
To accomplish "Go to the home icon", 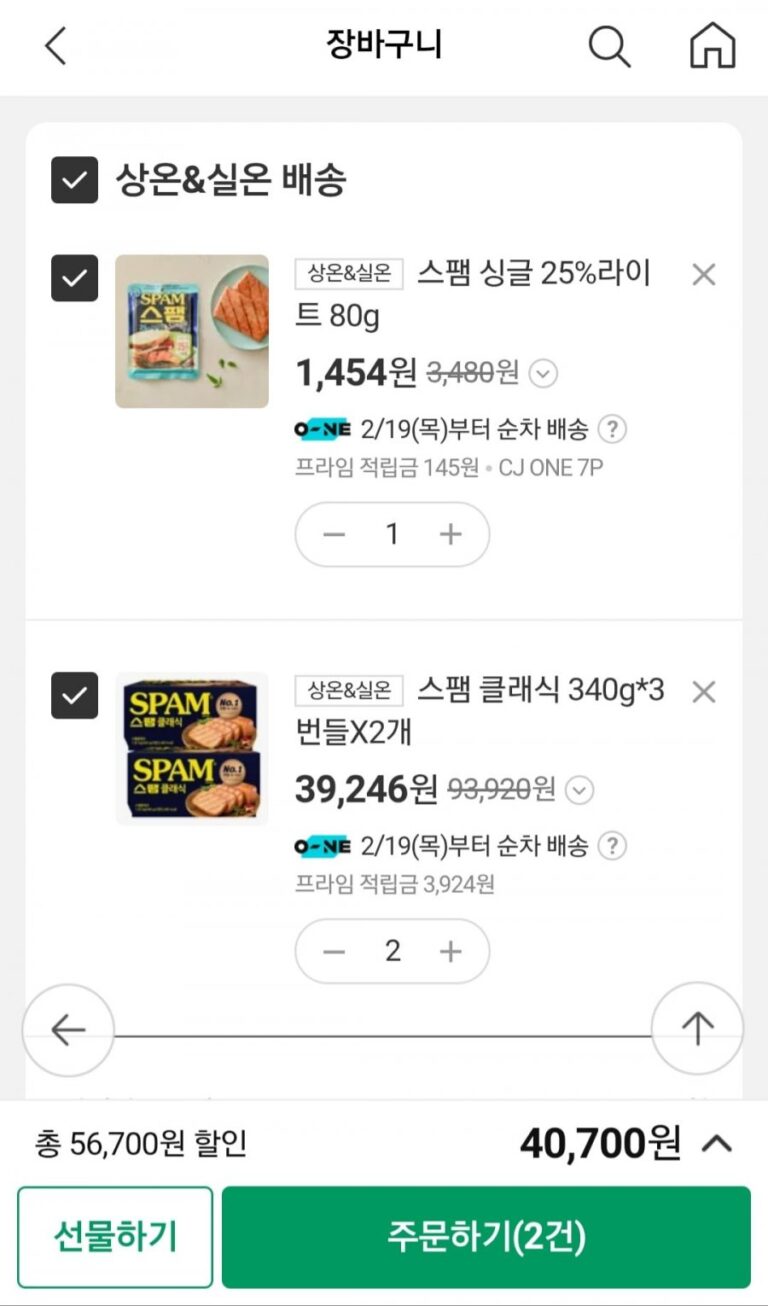I will (x=713, y=46).
